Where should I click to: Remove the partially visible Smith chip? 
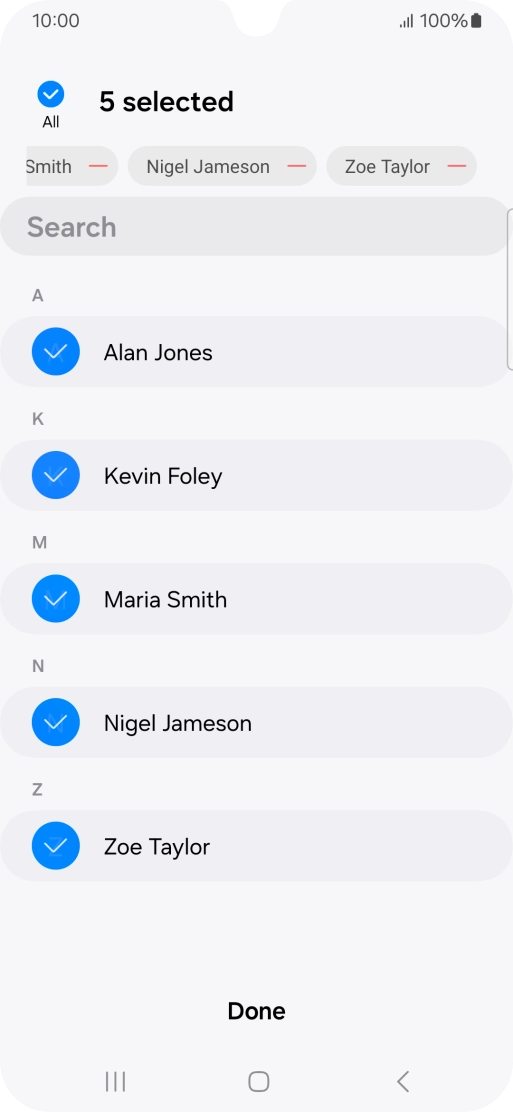98,166
